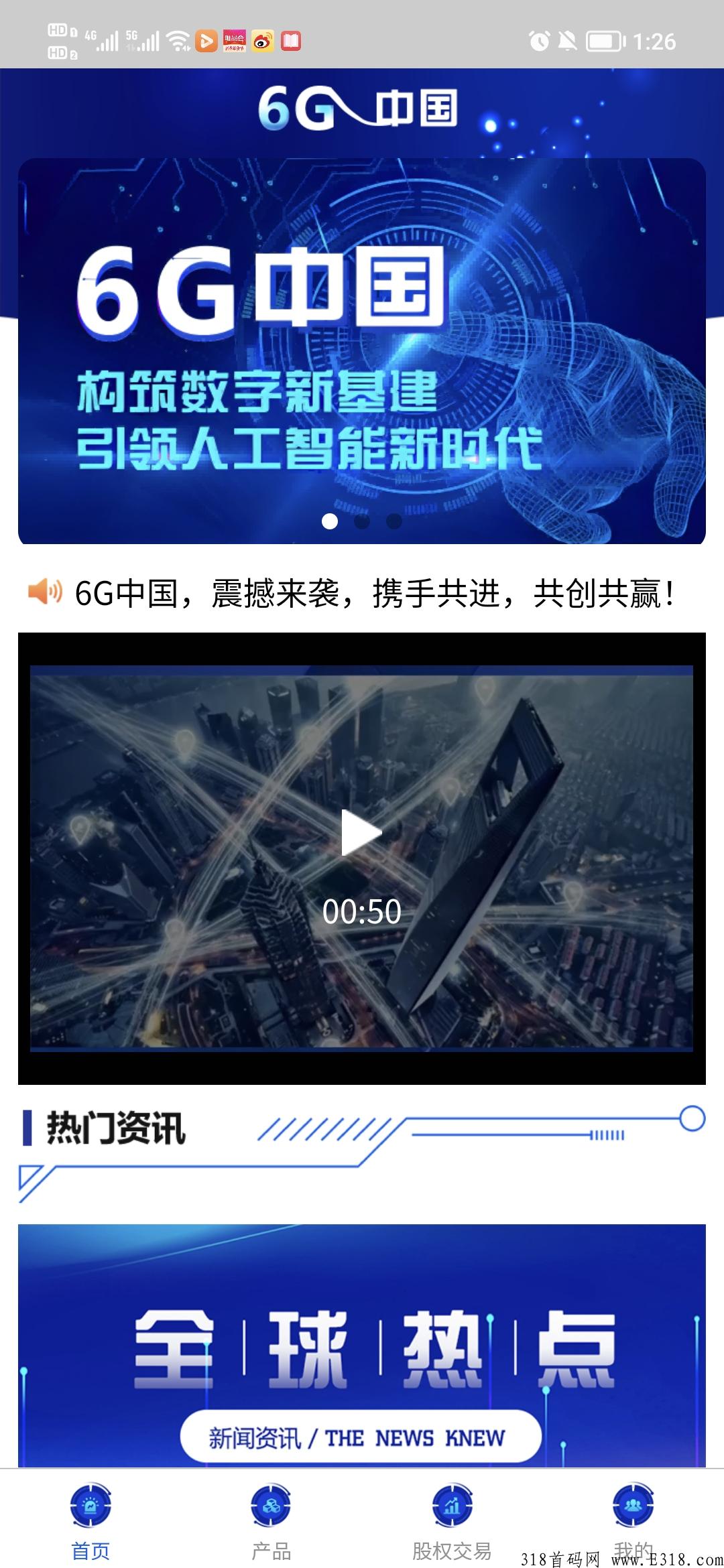Open the Weibo icon in the status bar
Viewport: 724px width, 1568px height.
[x=261, y=40]
